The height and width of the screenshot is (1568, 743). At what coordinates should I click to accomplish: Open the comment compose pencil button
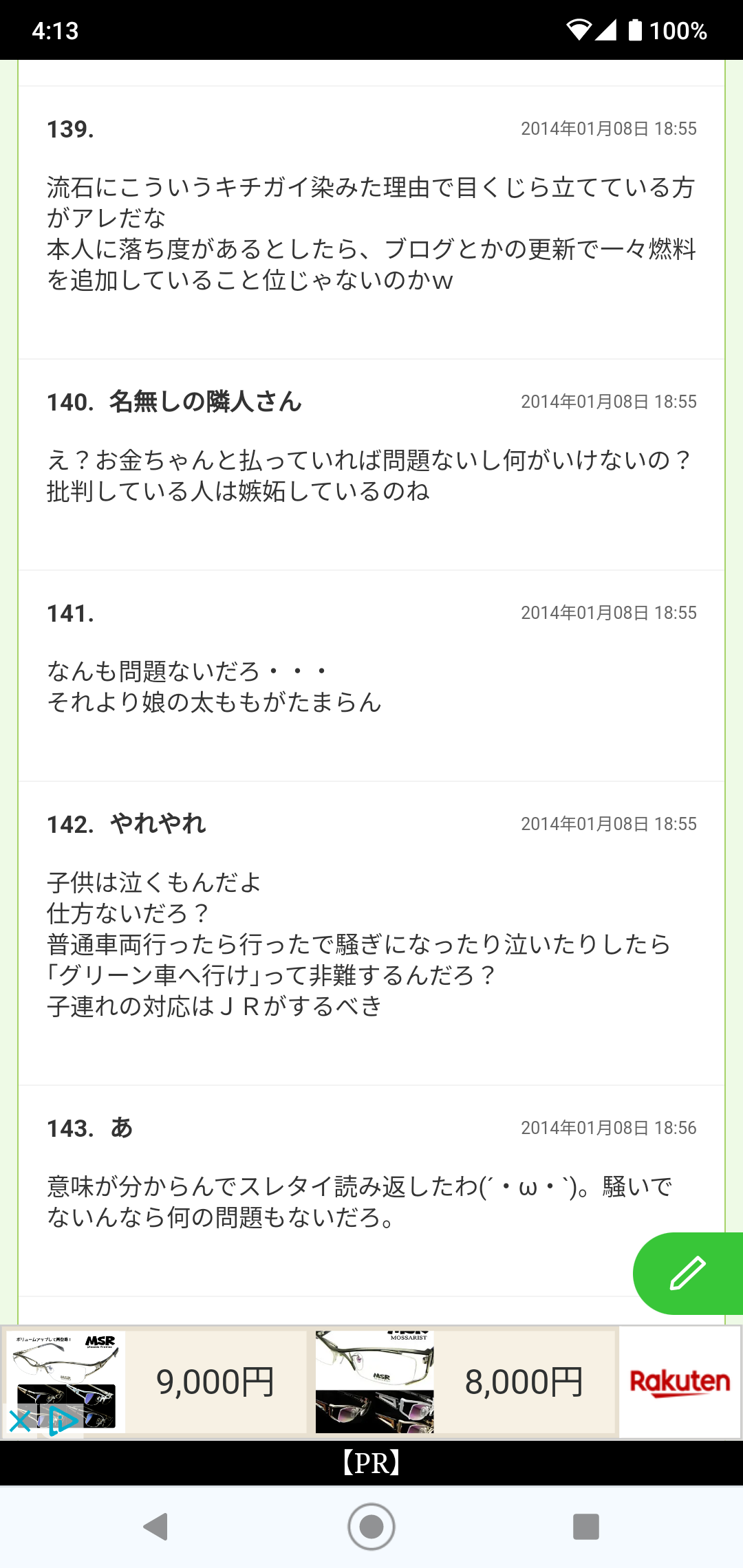pyautogui.click(x=688, y=1274)
